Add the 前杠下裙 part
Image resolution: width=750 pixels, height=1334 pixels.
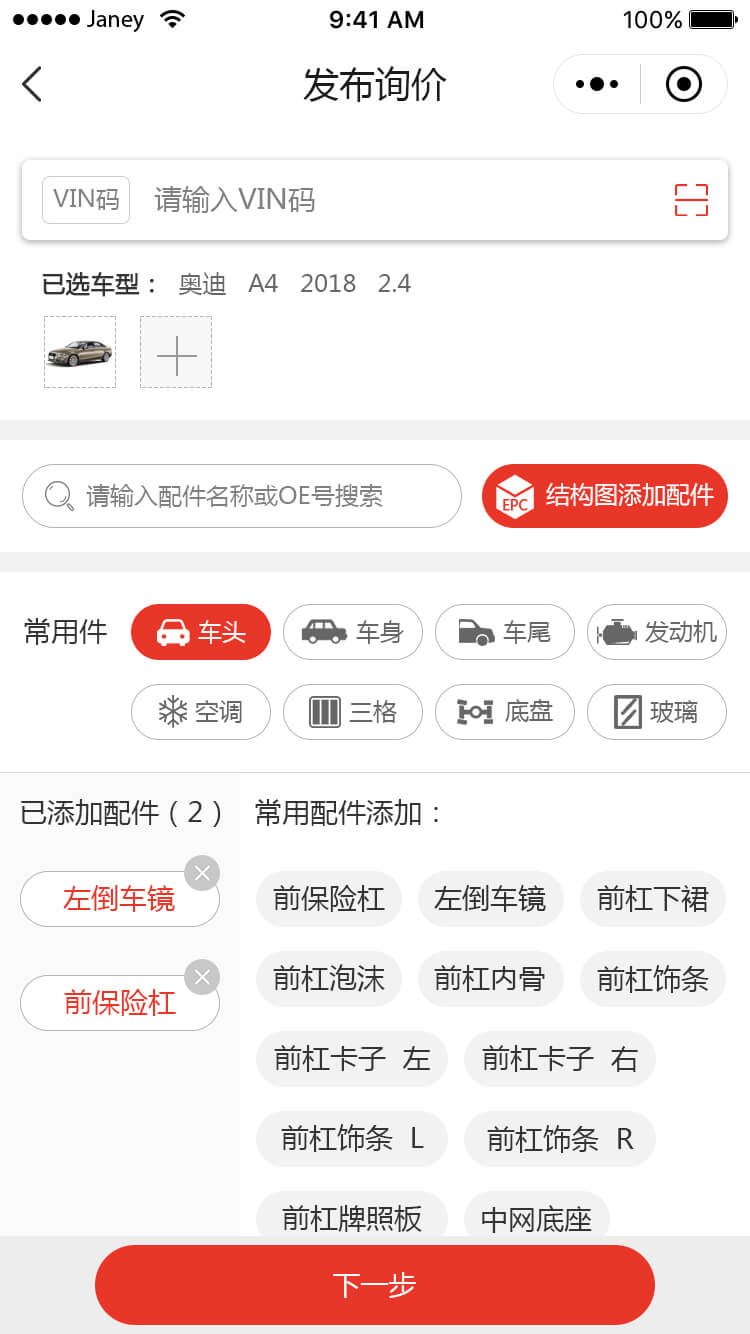[x=652, y=899]
